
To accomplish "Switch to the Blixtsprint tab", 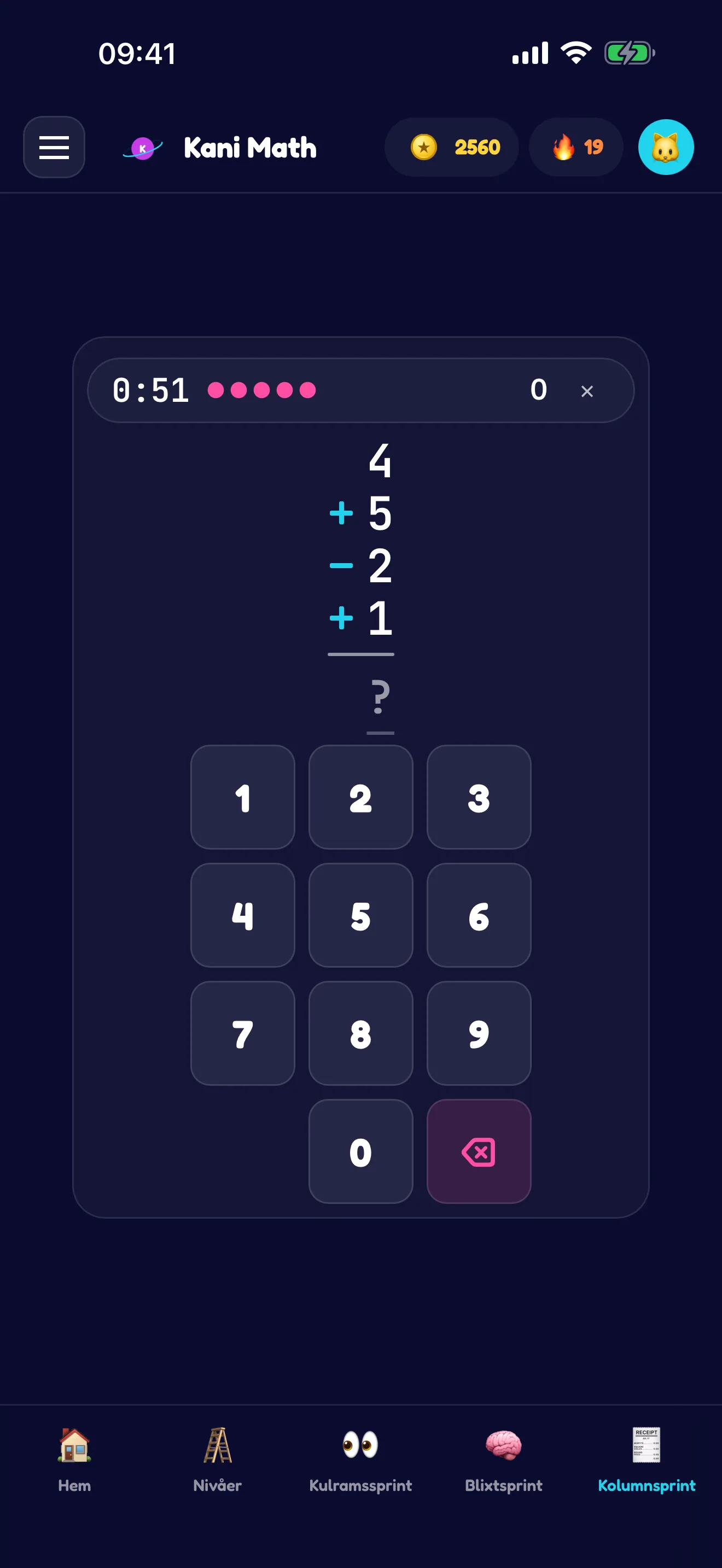I will pyautogui.click(x=503, y=1460).
